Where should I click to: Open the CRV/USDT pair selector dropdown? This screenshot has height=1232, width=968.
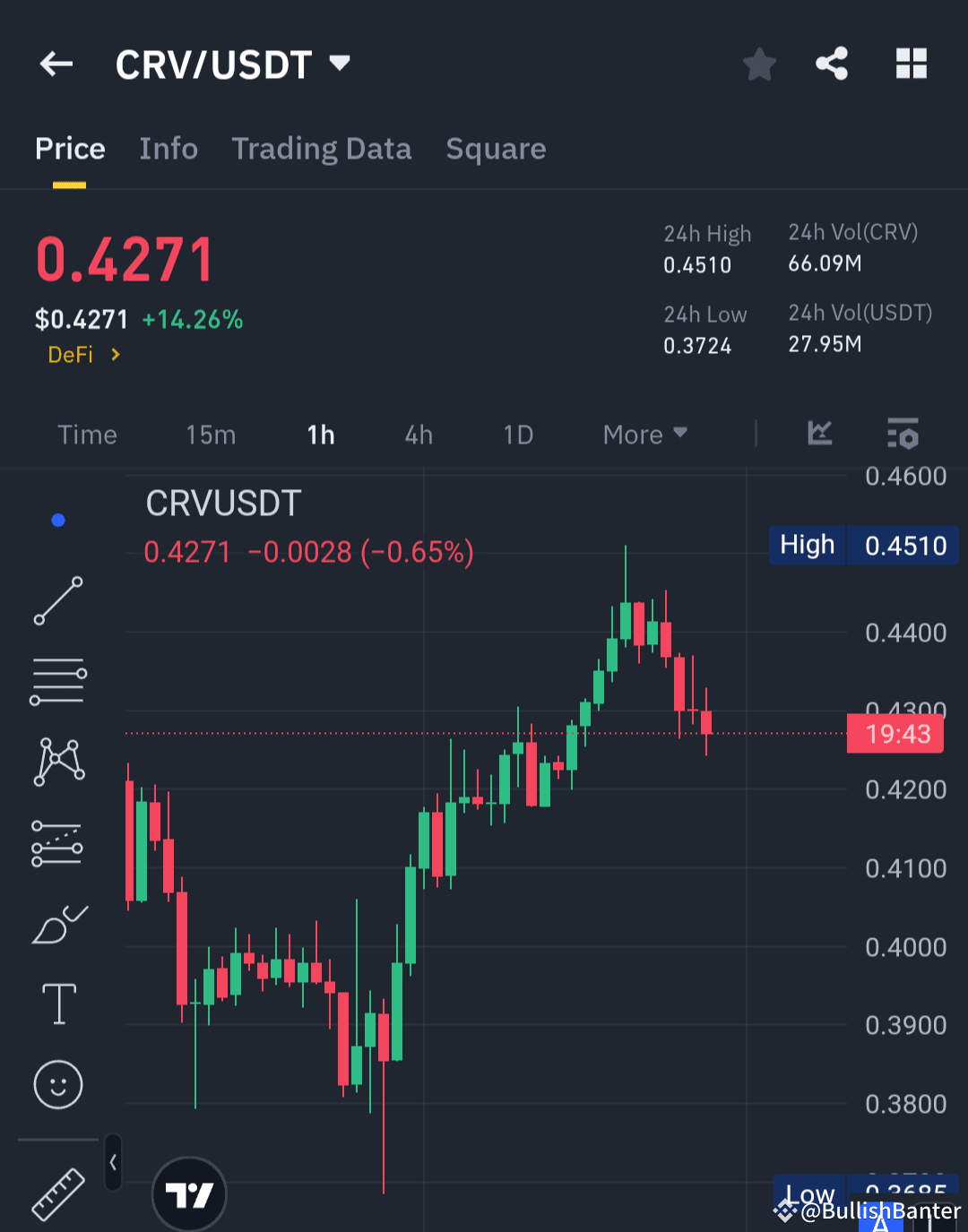coord(233,64)
